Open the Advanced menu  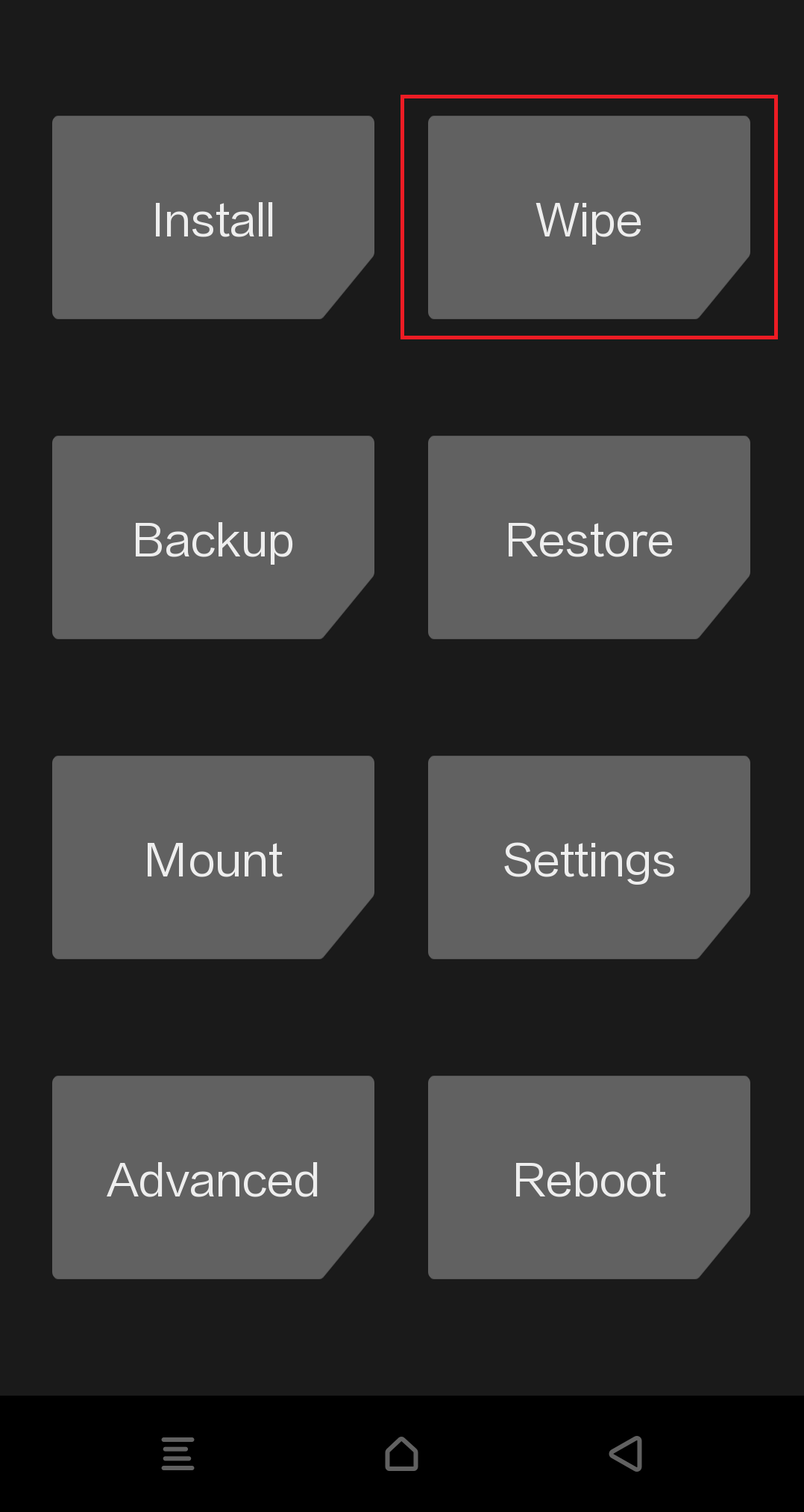pos(213,1177)
